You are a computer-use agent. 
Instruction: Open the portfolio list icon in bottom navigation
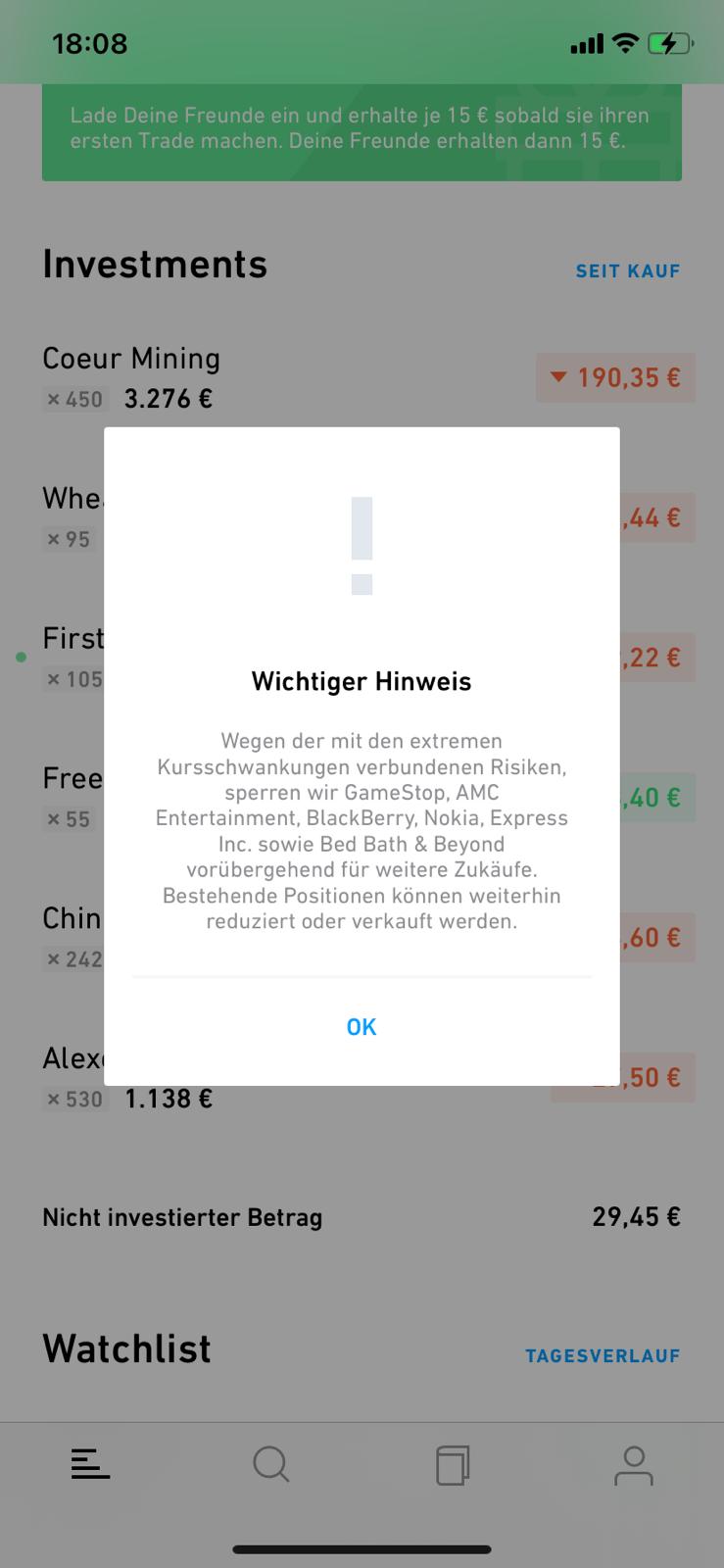90,1464
